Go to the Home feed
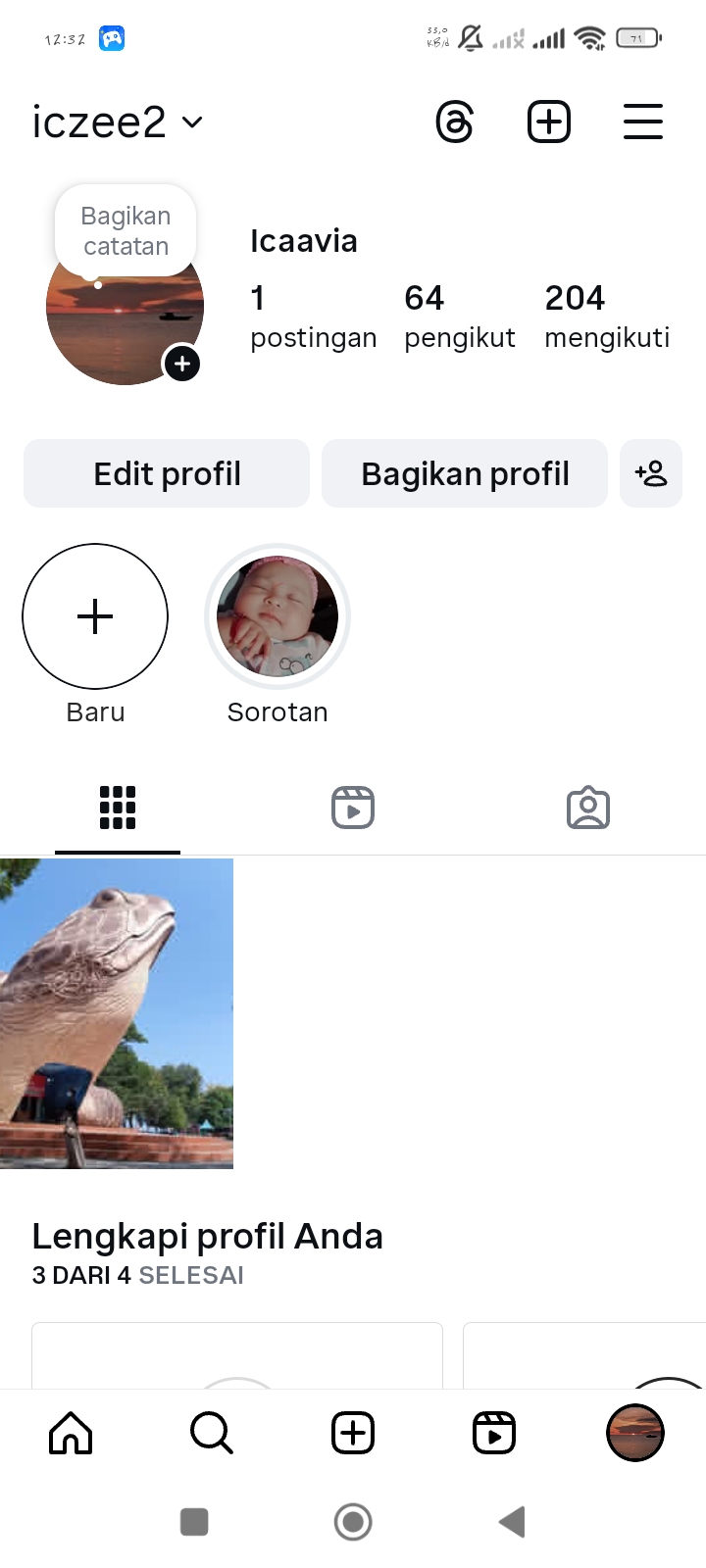This screenshot has height=1568, width=706. (71, 1433)
